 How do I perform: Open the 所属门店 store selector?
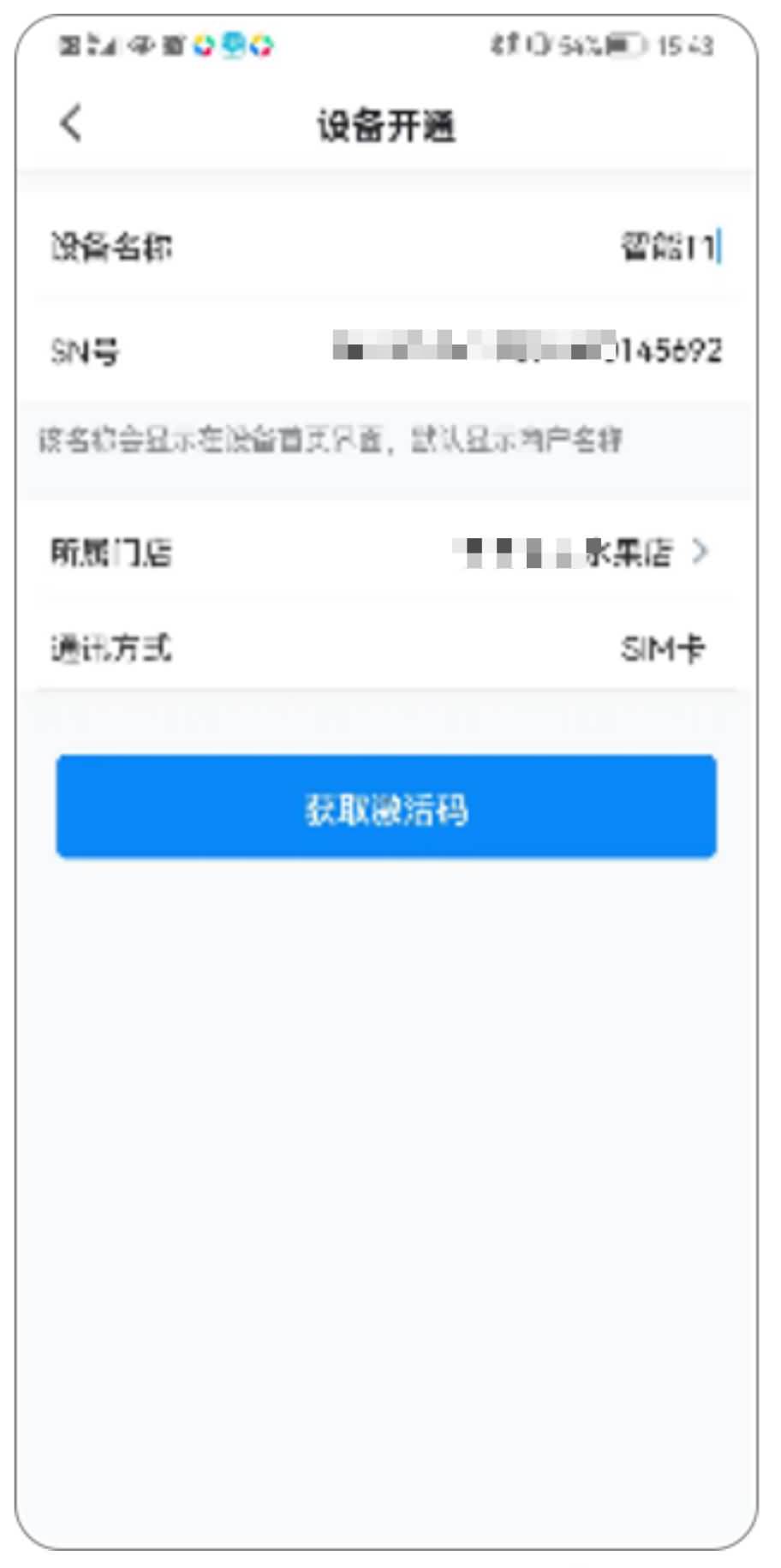point(582,553)
